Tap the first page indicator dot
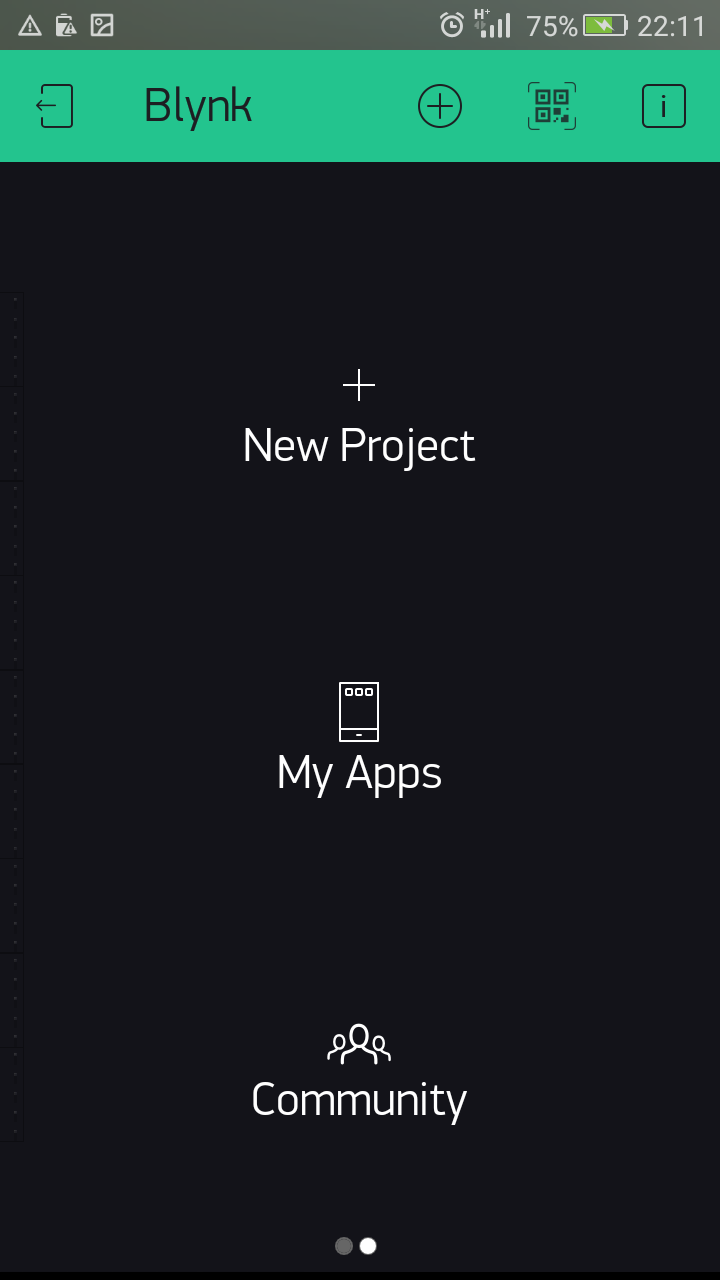 [344, 1246]
